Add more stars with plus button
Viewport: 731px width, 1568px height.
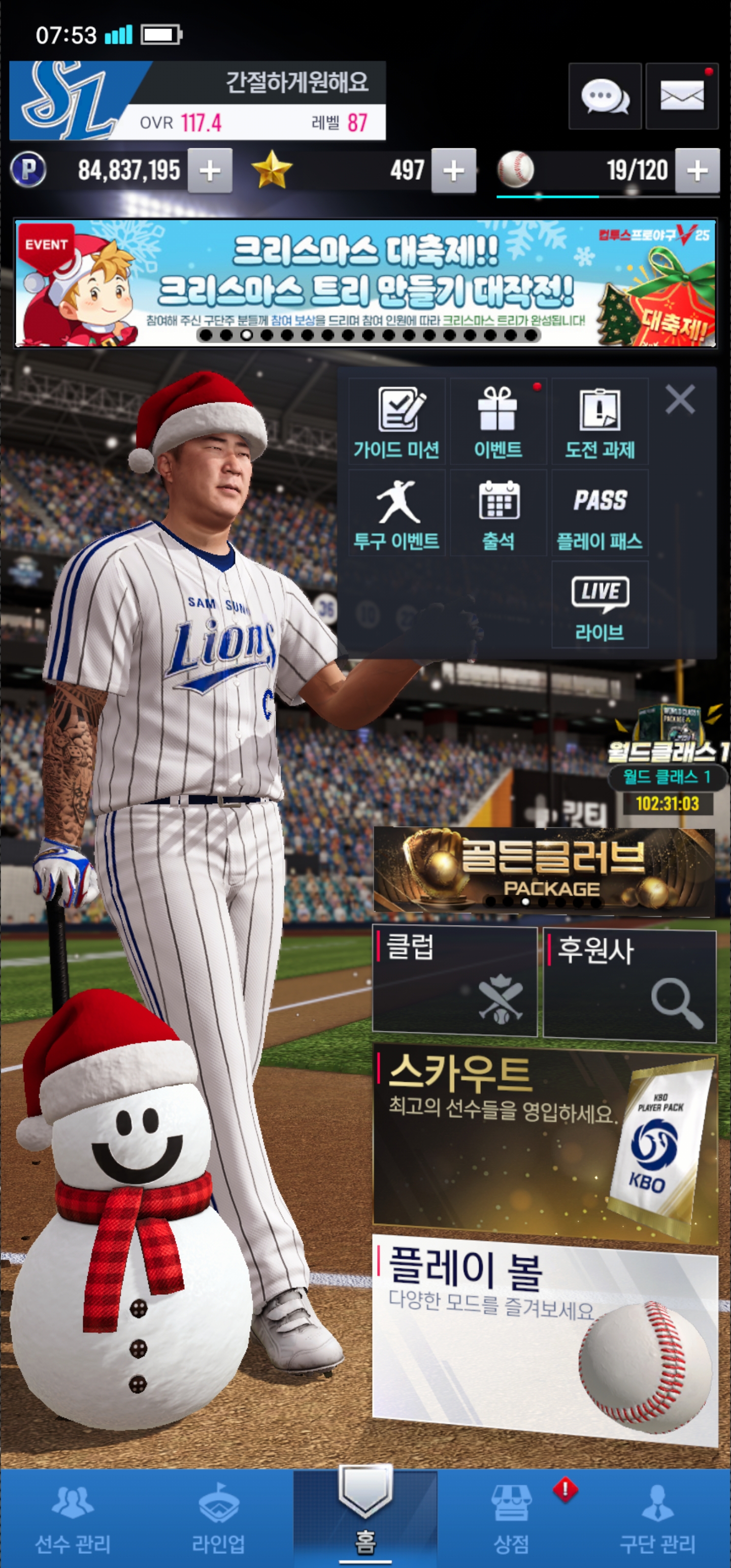pos(453,171)
